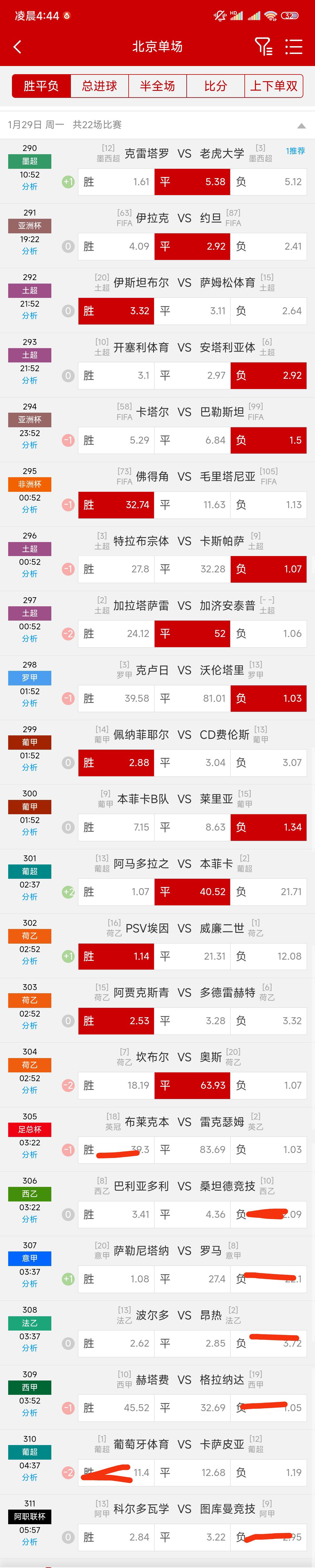Select 负 2.41 for 伊拉克 VS 约旦

click(268, 246)
